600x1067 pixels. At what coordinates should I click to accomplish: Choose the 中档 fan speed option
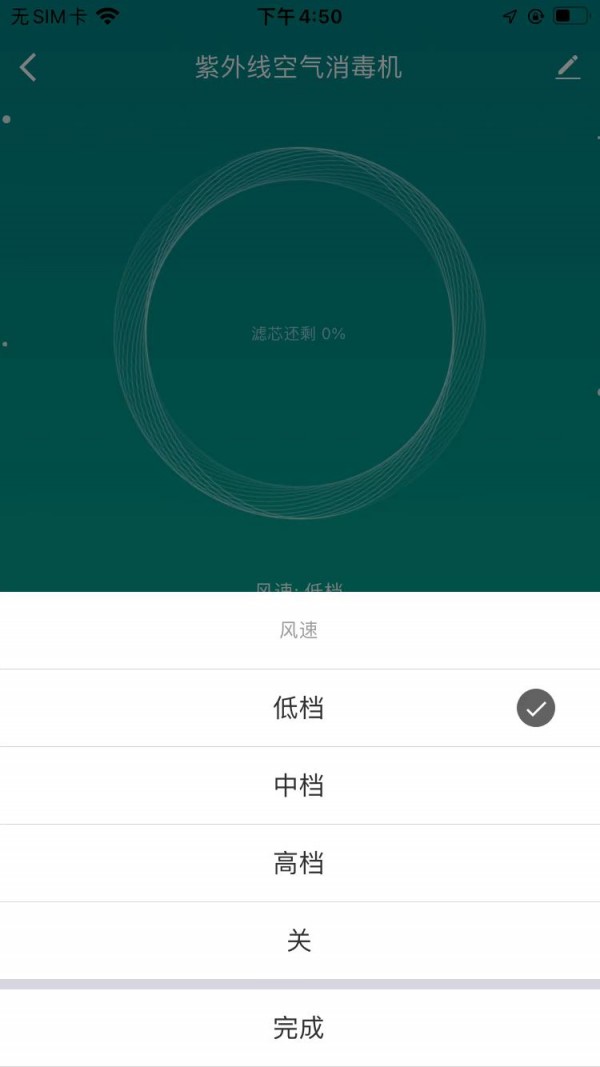299,786
